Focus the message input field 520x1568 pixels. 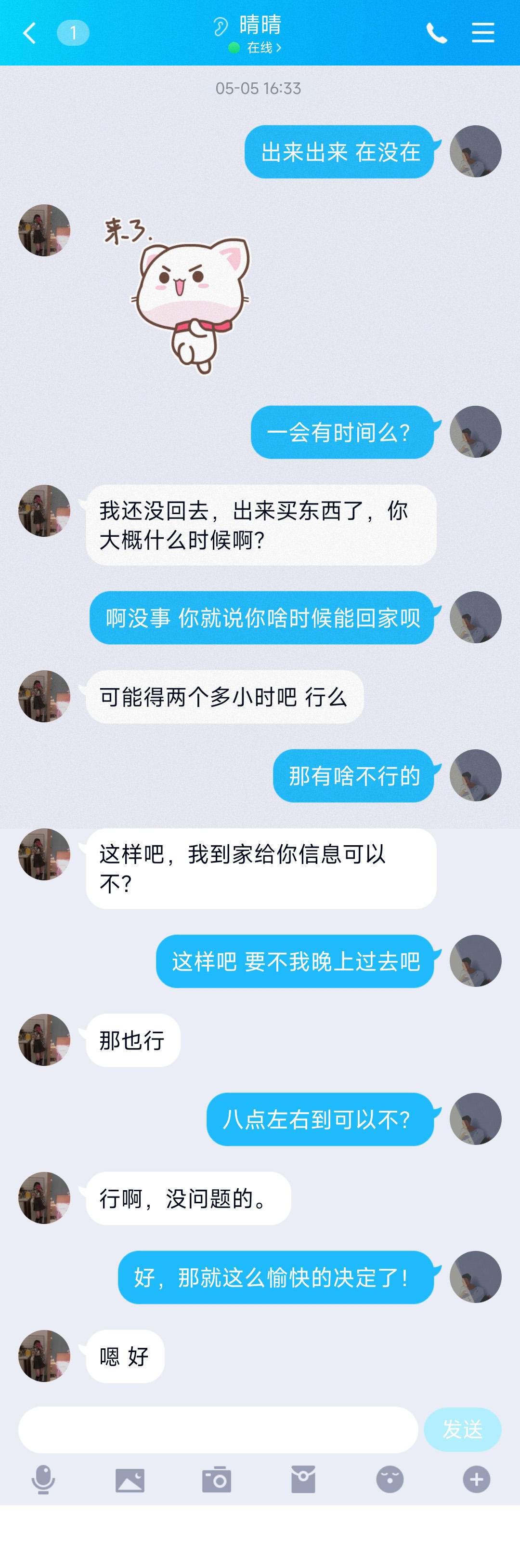point(218,1429)
